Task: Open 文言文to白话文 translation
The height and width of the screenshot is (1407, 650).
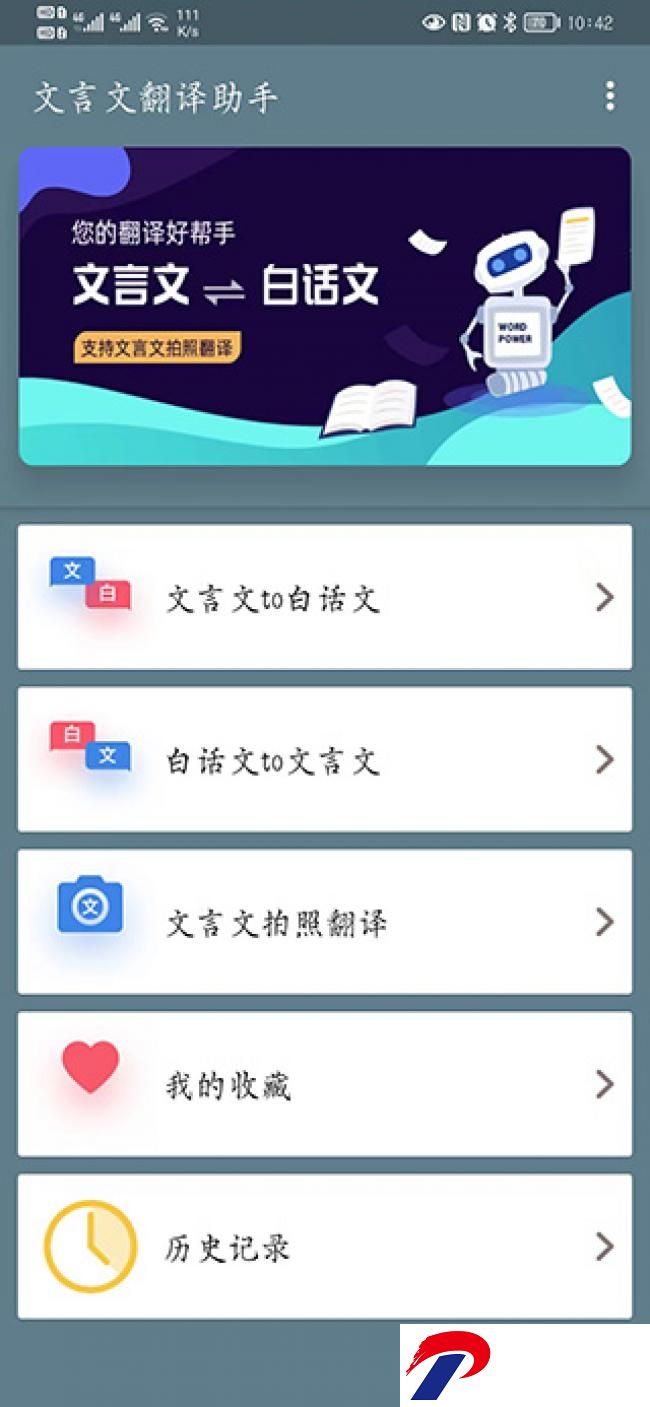Action: point(325,597)
